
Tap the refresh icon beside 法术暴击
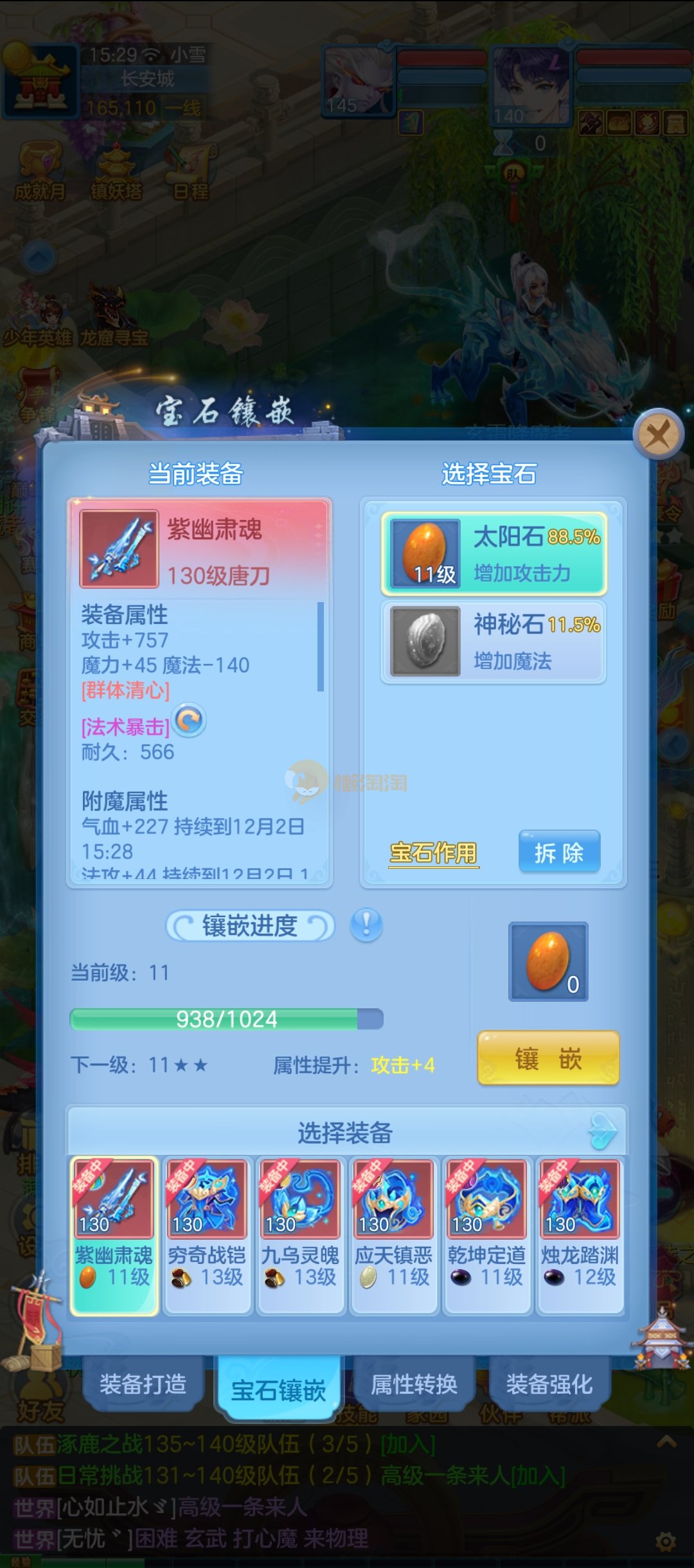pyautogui.click(x=190, y=720)
